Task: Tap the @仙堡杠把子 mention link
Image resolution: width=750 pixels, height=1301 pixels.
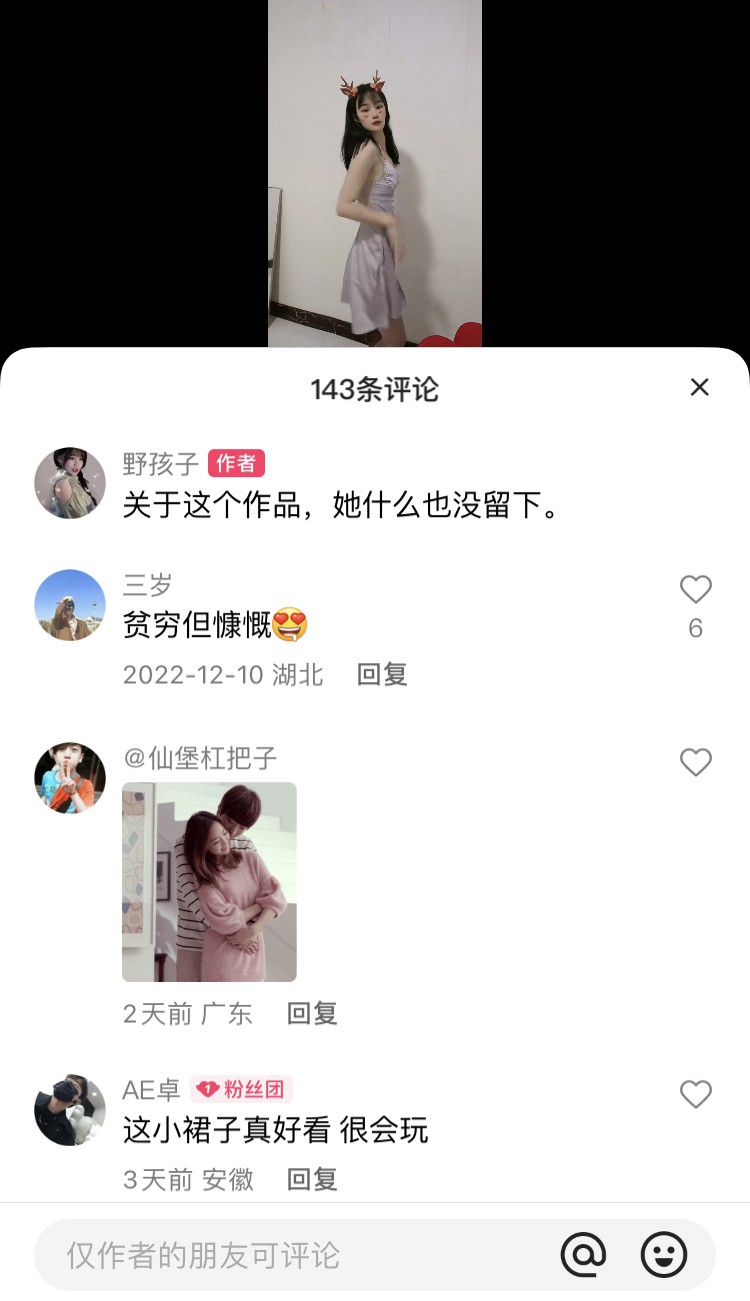Action: click(x=200, y=758)
